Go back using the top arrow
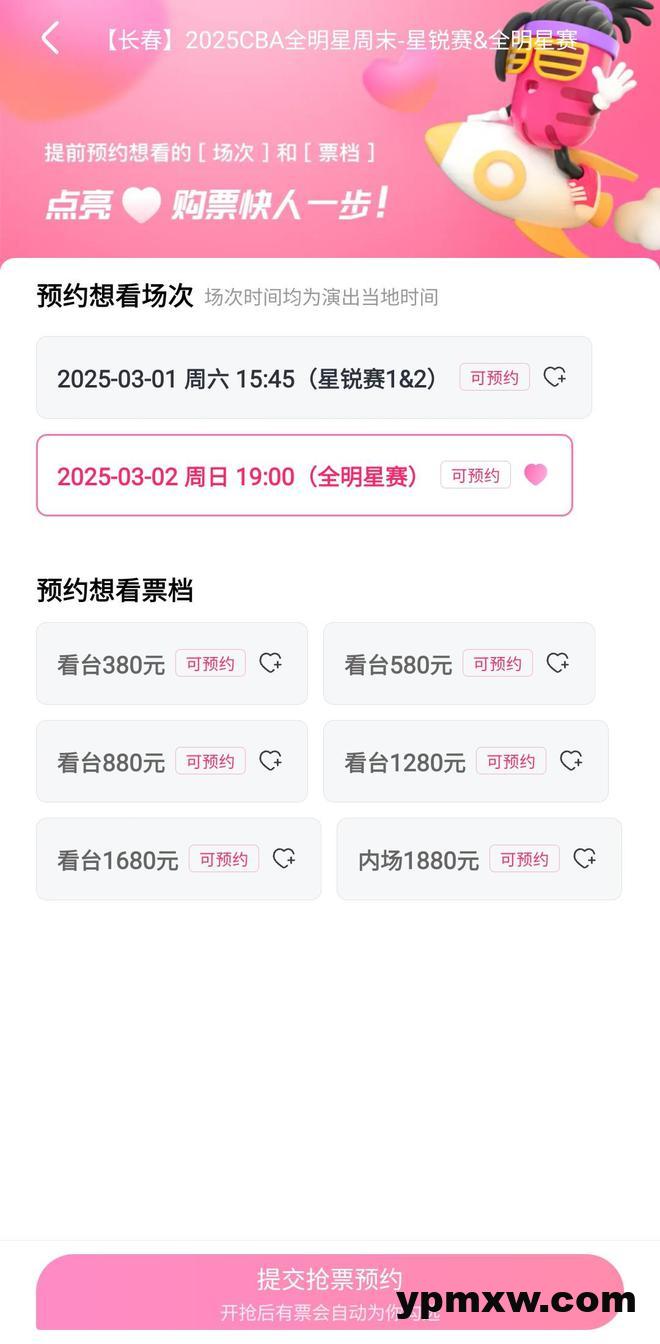Image resolution: width=660 pixels, height=1344 pixels. click(x=50, y=39)
